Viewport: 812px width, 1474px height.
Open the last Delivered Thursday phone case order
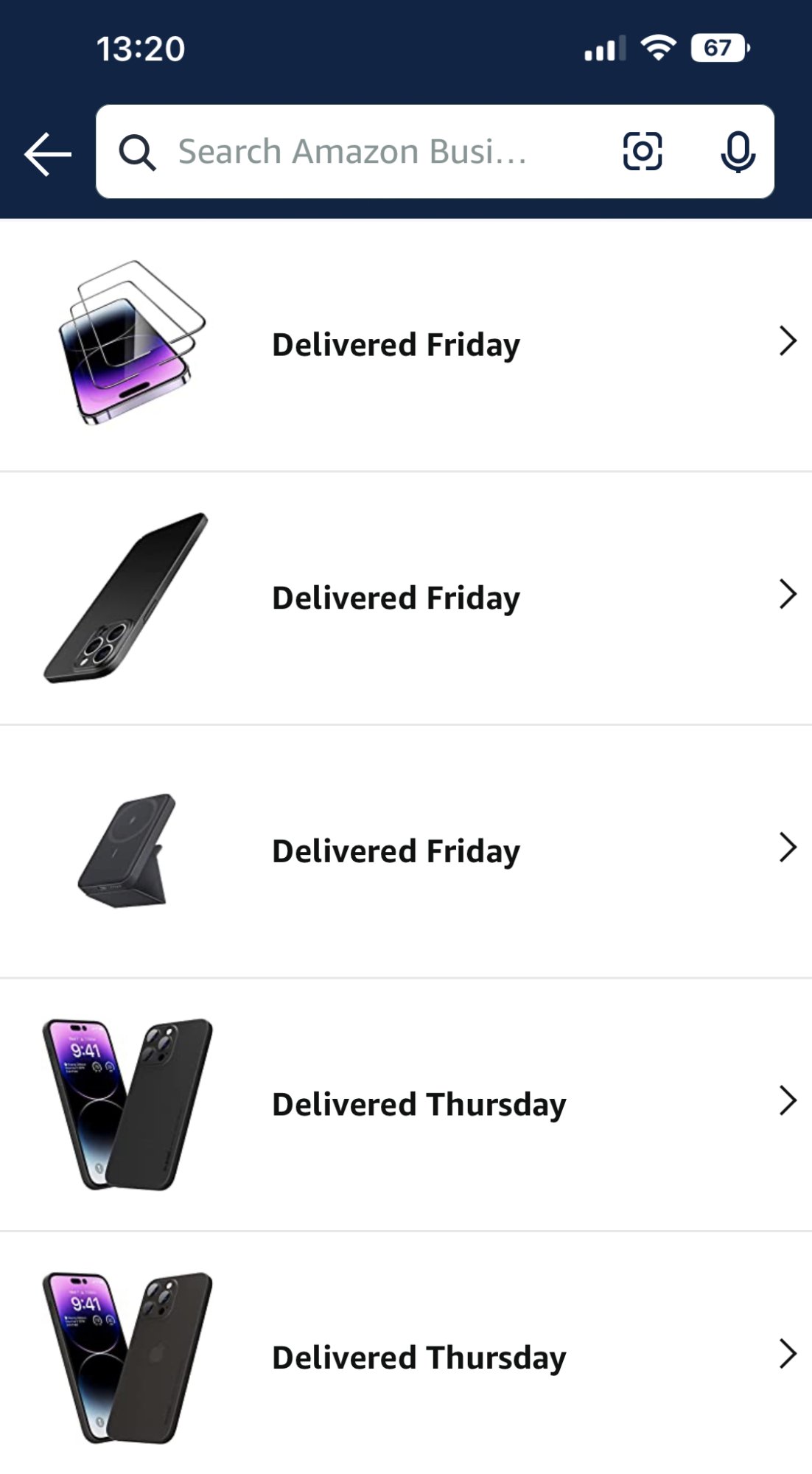[405, 1357]
